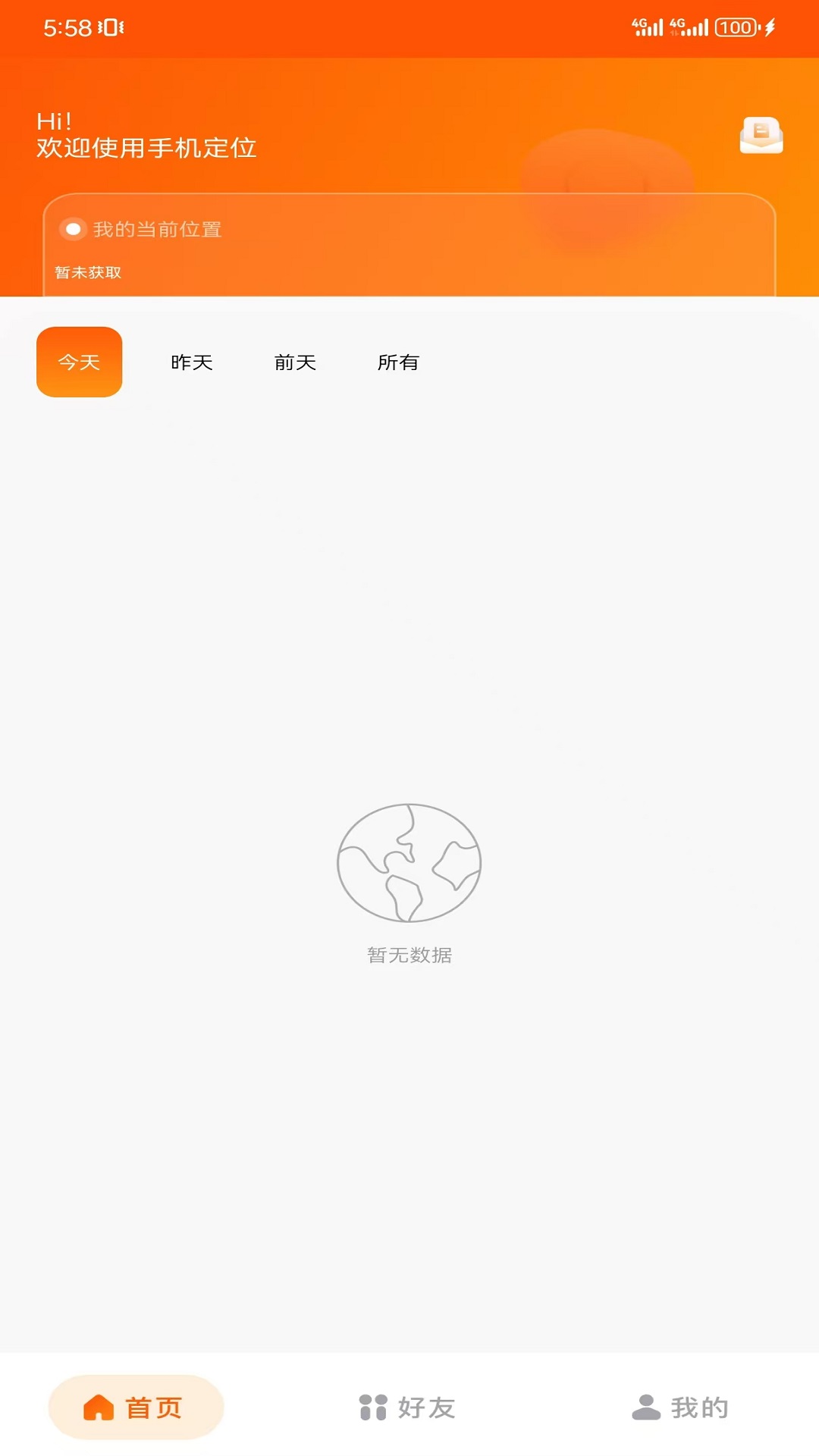The image size is (819, 1456).
Task: Click the 欢迎使用手机定位 greeting text
Action: (x=146, y=149)
